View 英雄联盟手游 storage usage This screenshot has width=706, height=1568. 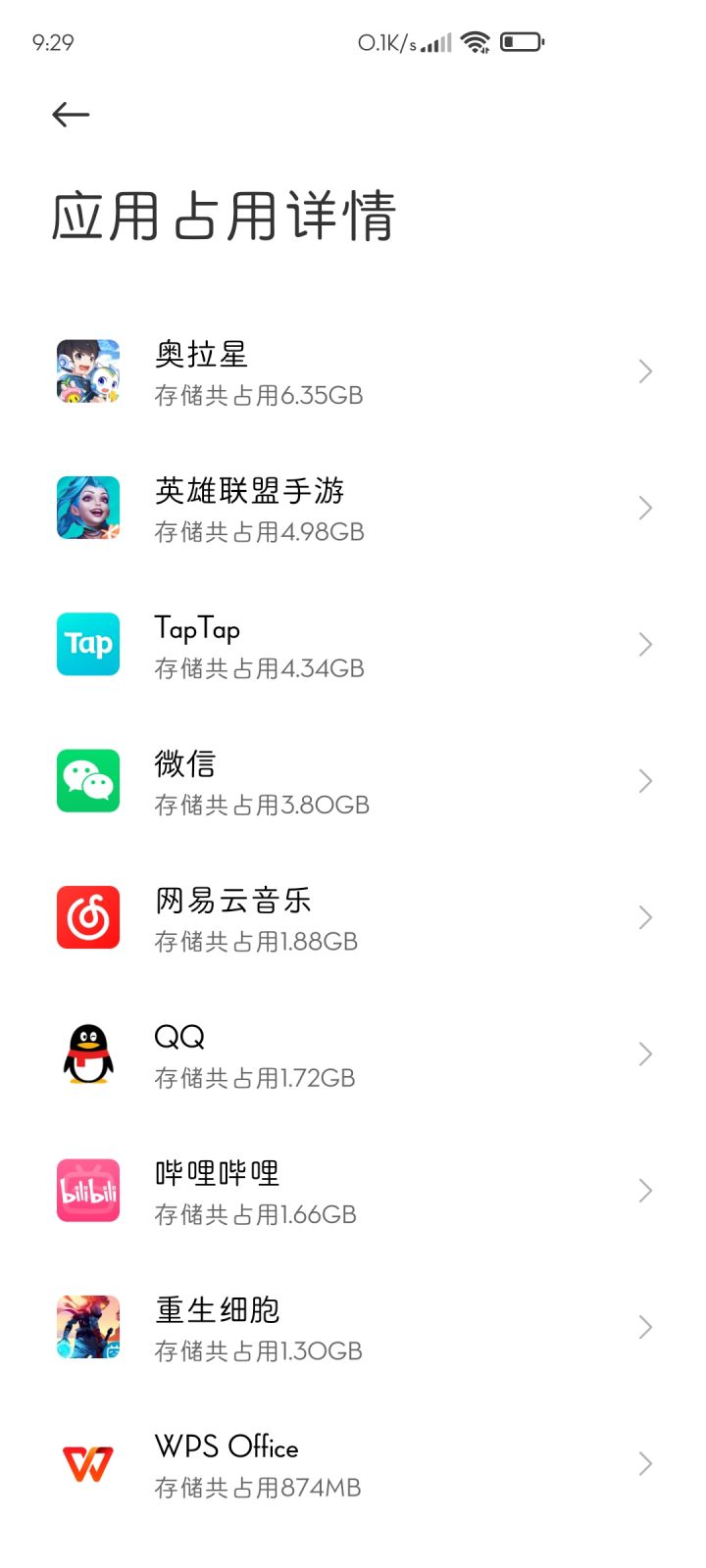pyautogui.click(x=353, y=509)
